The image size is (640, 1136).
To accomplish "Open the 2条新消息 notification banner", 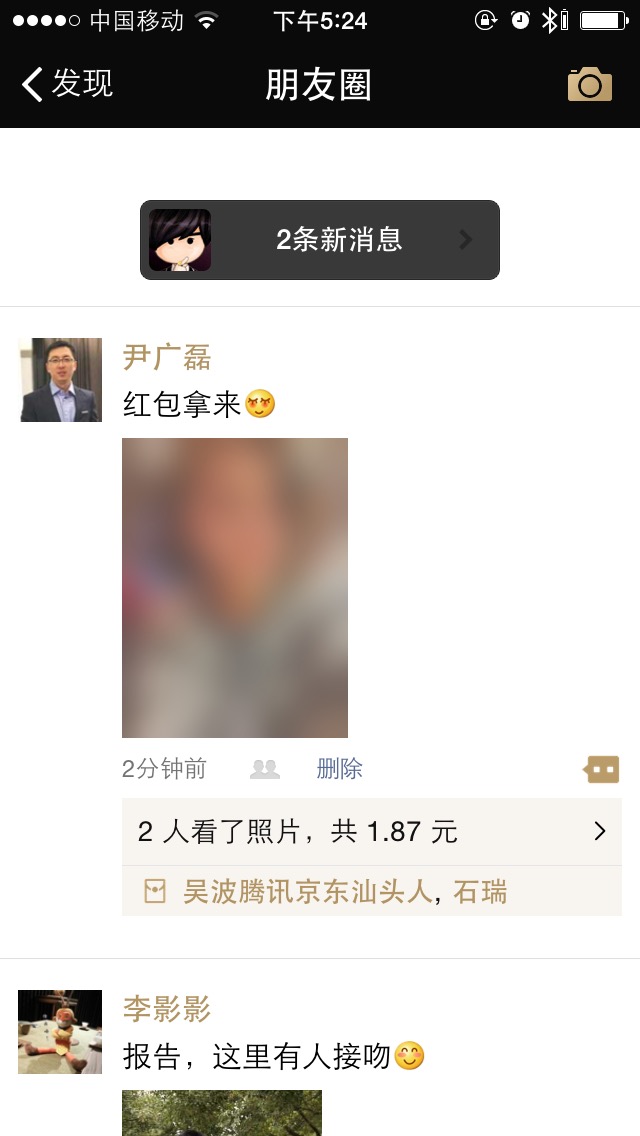I will point(320,240).
